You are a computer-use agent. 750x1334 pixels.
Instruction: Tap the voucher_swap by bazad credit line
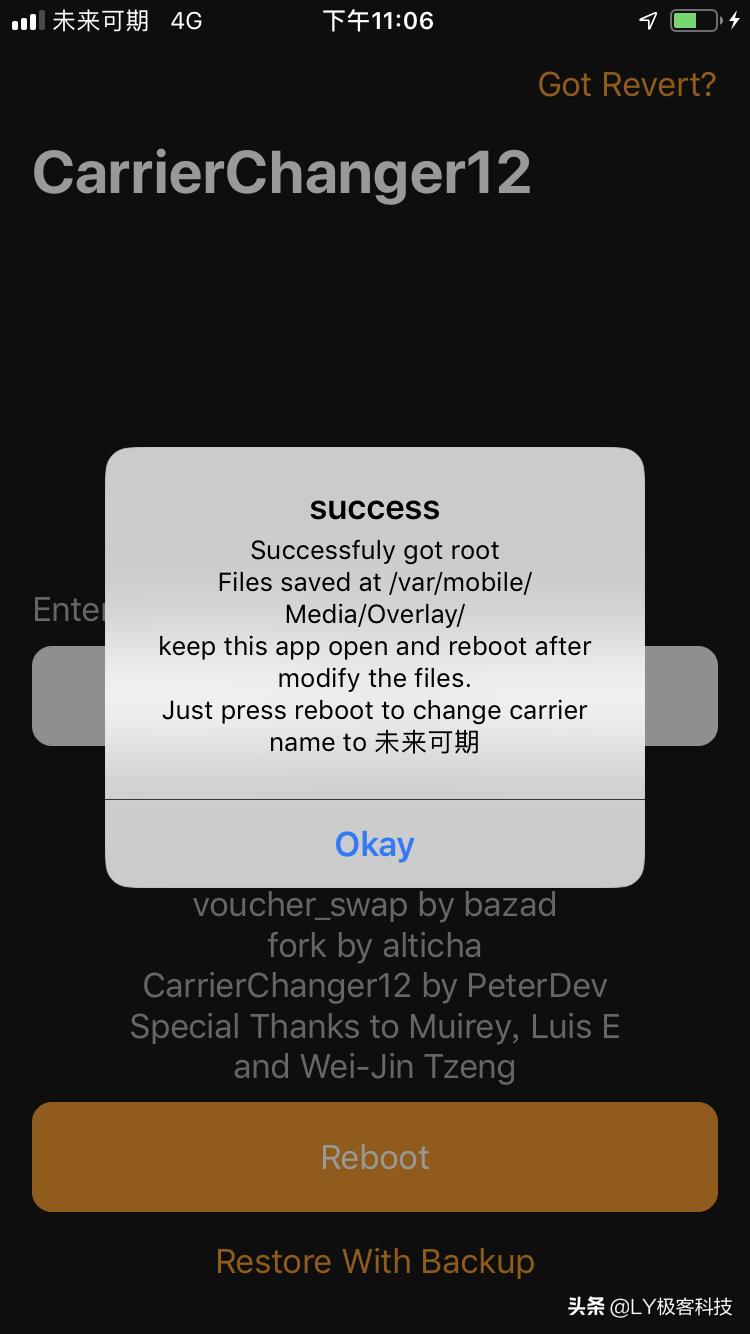(374, 904)
